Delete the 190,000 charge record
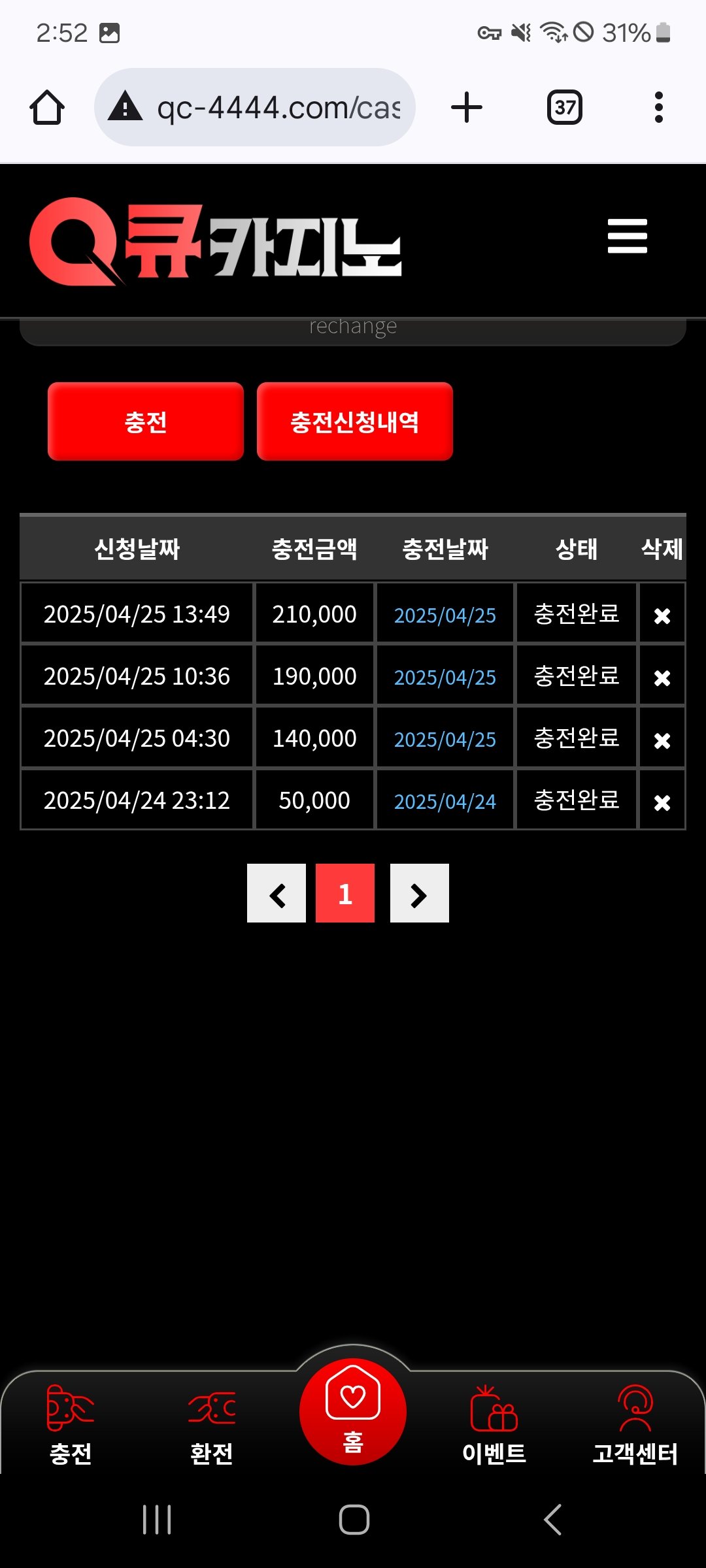Screen dimensions: 706x1568 (x=662, y=677)
